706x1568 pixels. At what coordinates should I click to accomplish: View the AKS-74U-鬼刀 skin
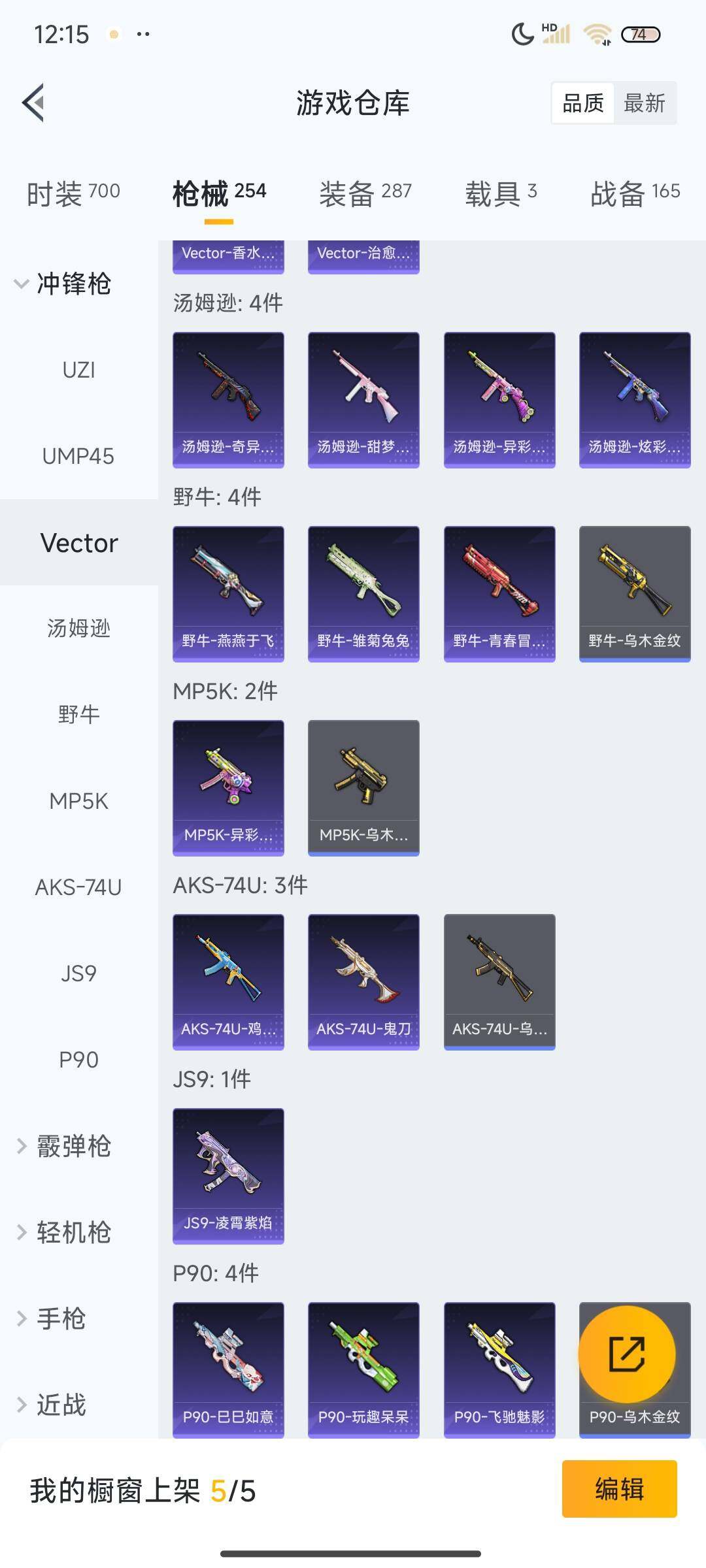[x=363, y=981]
